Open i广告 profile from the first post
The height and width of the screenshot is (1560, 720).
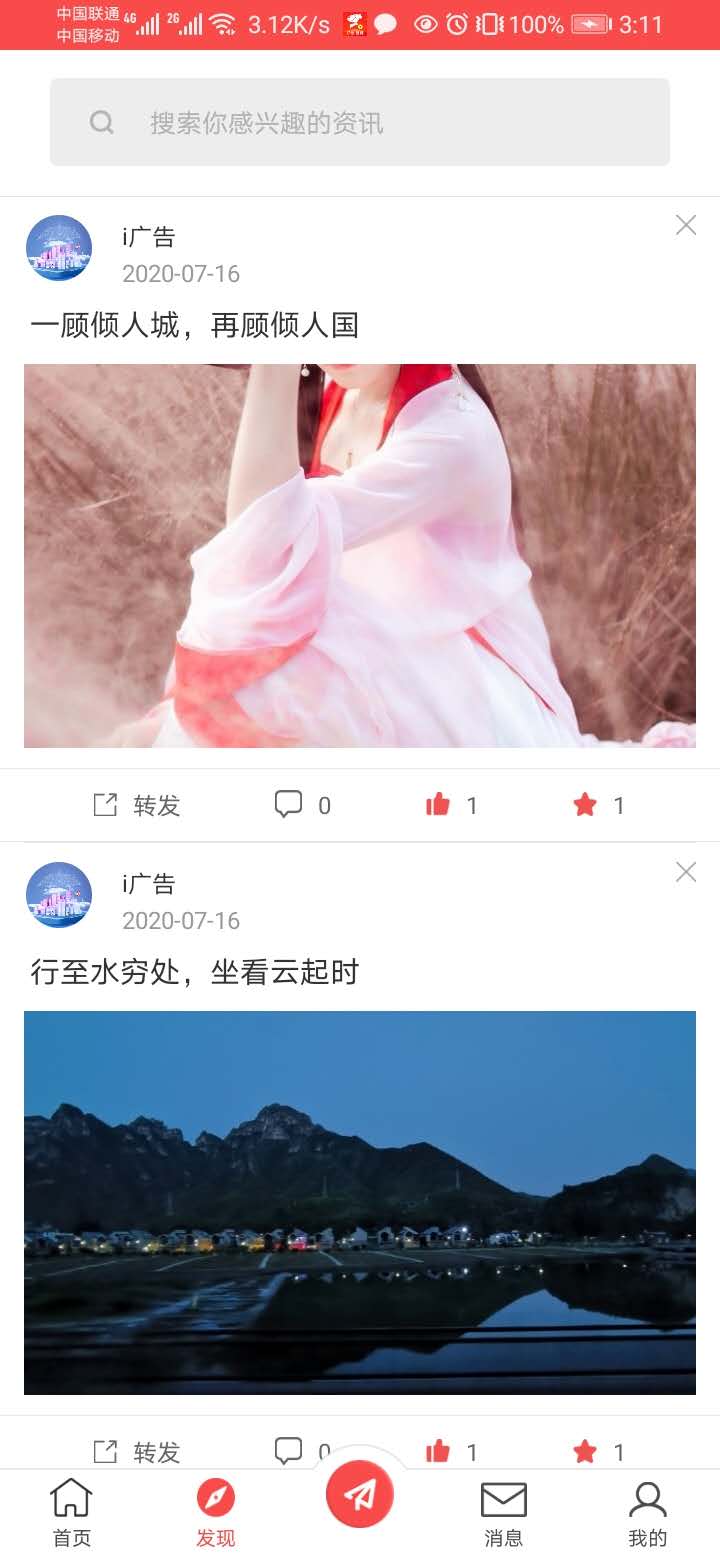click(148, 236)
